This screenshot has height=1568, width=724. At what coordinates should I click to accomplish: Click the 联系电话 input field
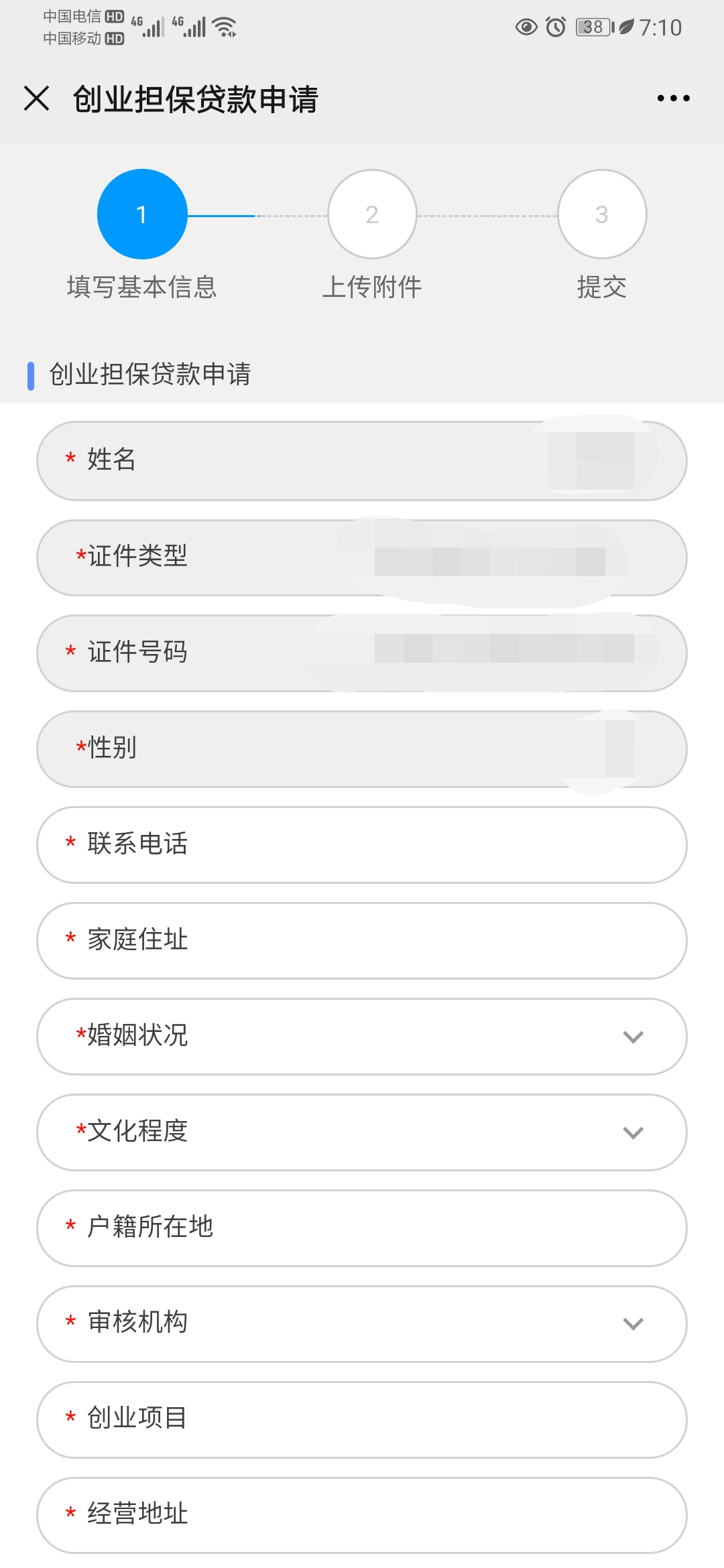pos(362,844)
